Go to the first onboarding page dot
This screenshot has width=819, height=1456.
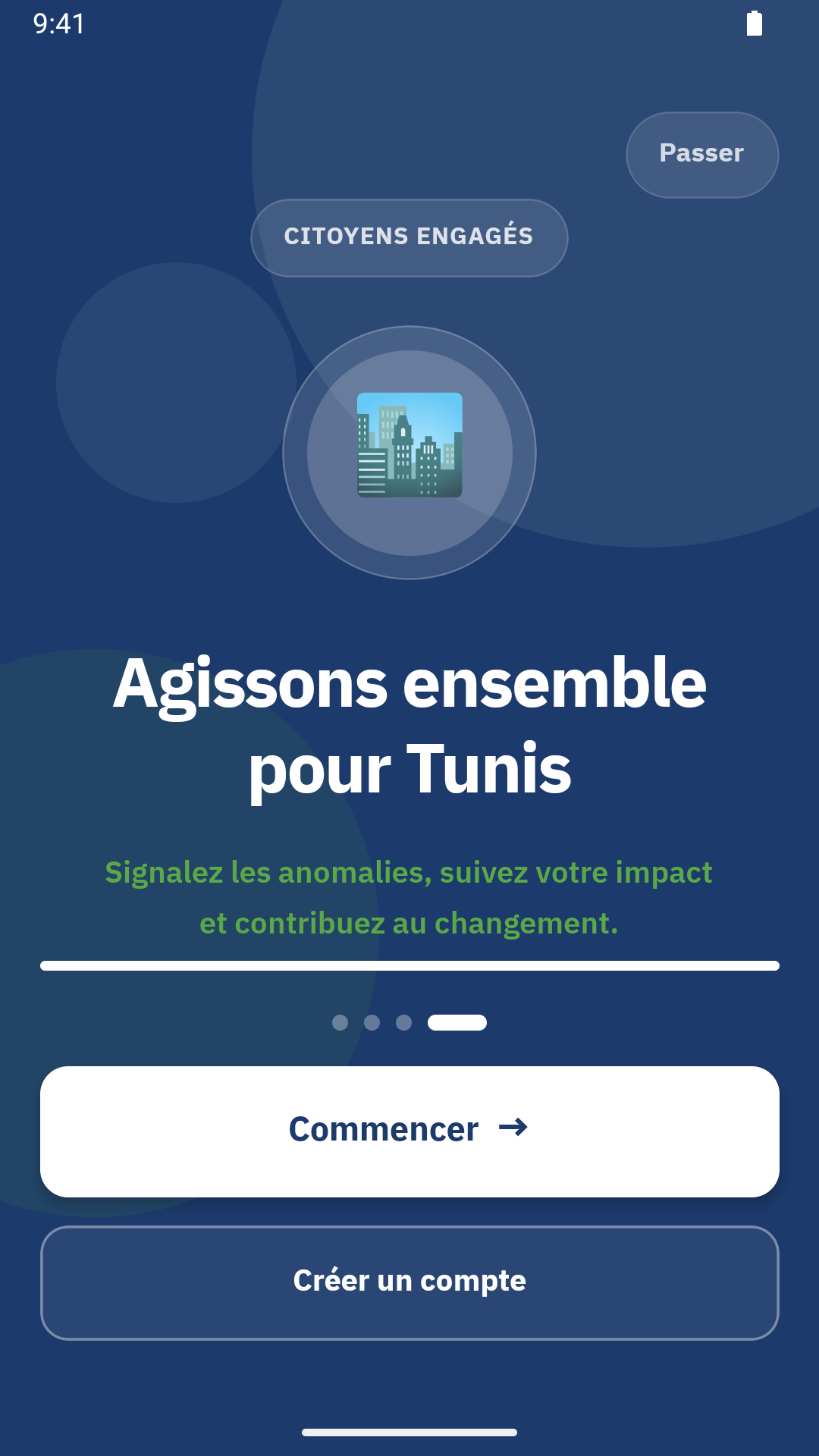pos(340,1022)
